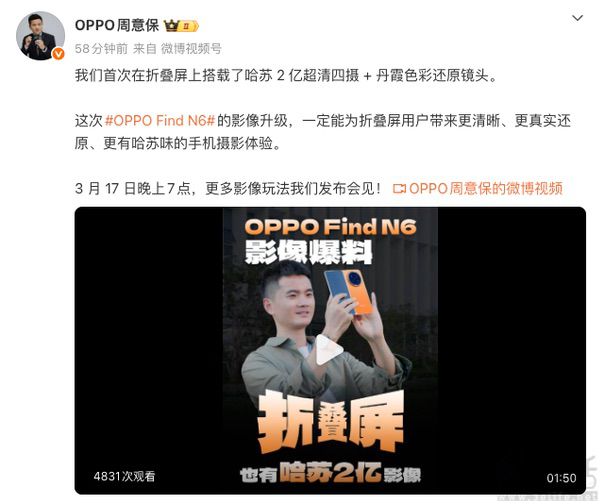Play the OPPO Find N6 video
This screenshot has height=504, width=600.
click(329, 350)
